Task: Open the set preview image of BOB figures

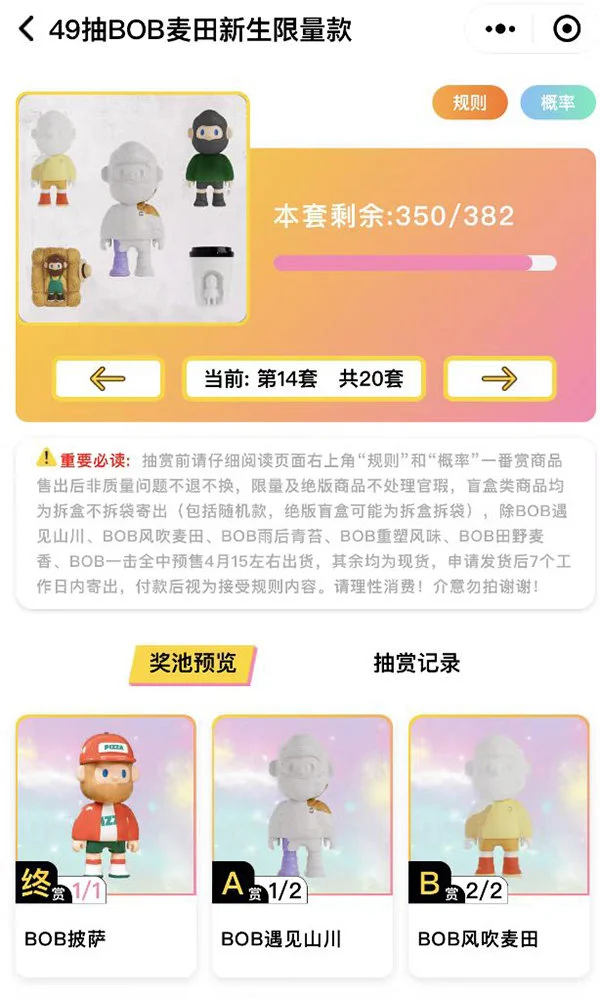Action: (132, 208)
